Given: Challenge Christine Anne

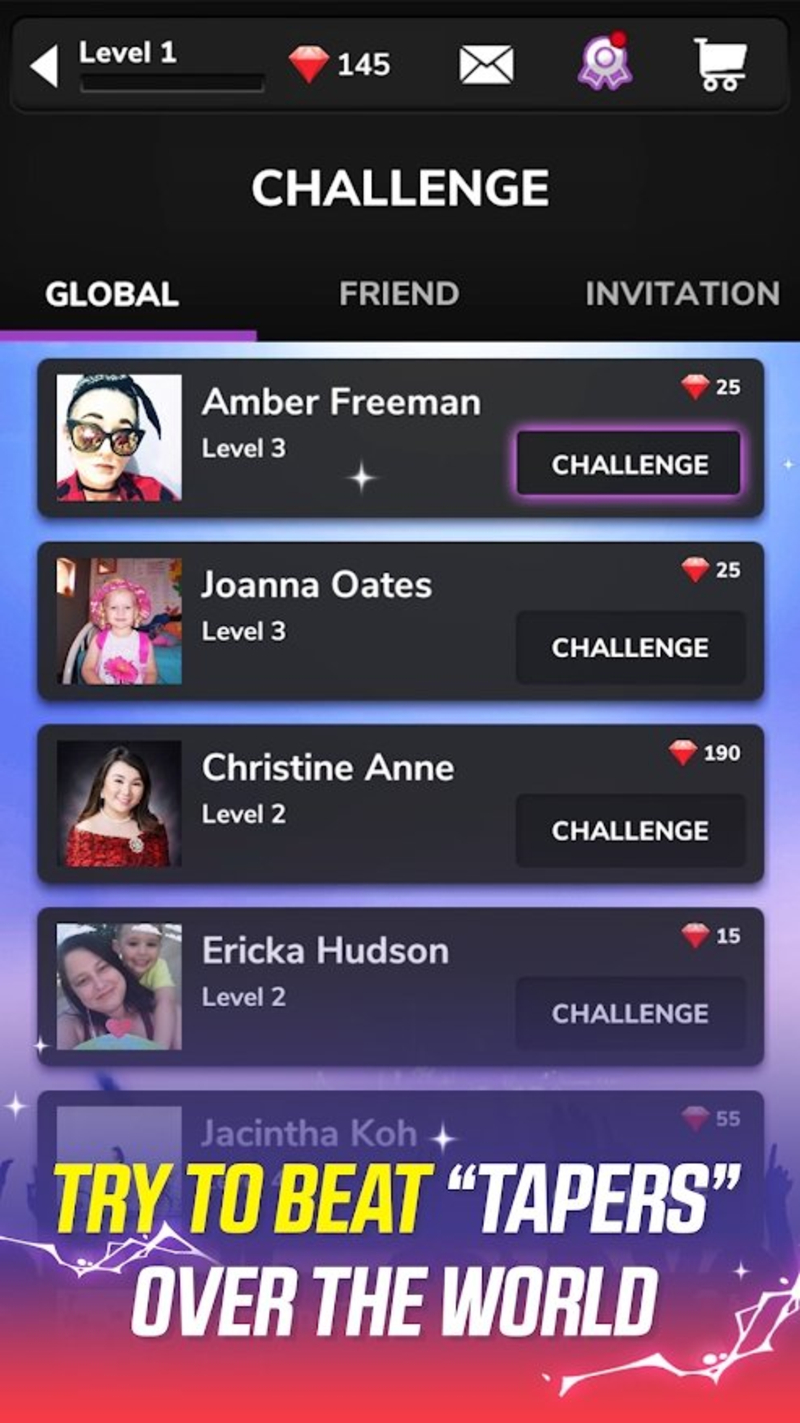Looking at the screenshot, I should click(630, 831).
